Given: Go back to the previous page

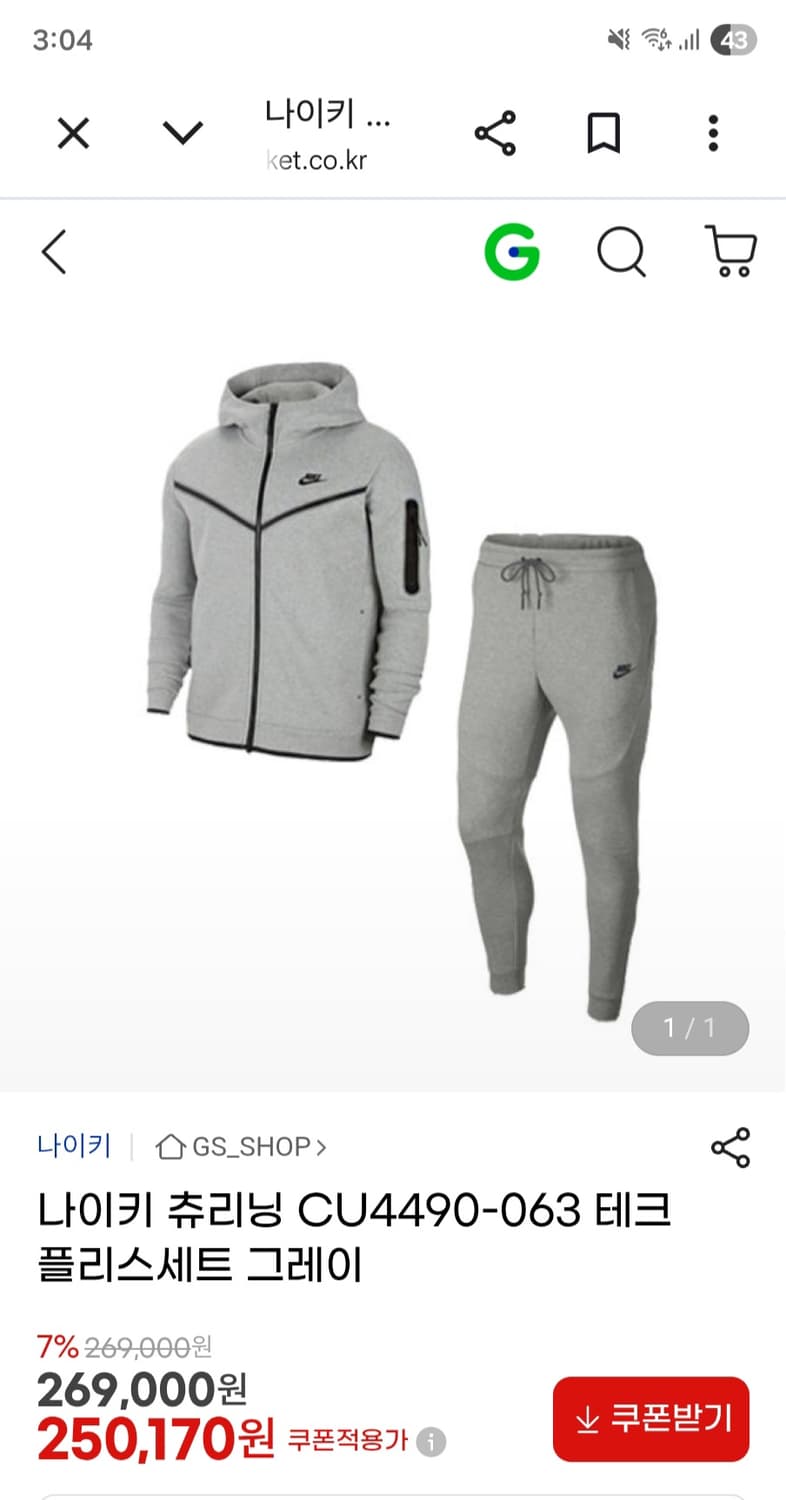Looking at the screenshot, I should pyautogui.click(x=54, y=251).
